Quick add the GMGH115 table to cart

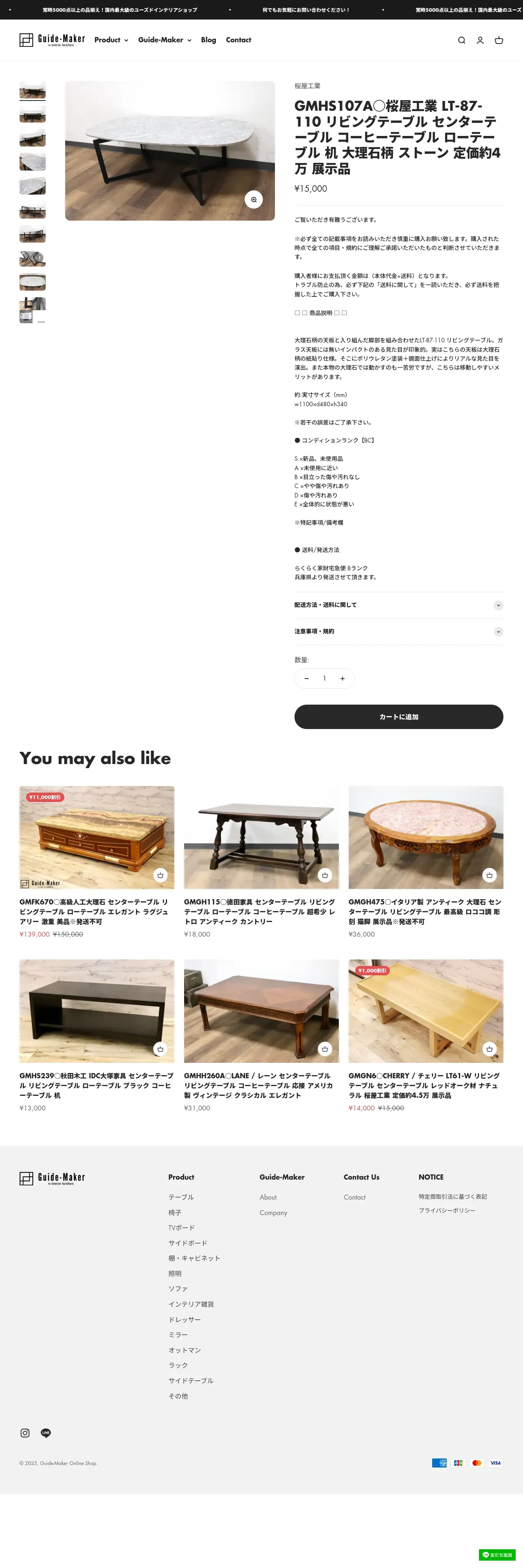(325, 875)
